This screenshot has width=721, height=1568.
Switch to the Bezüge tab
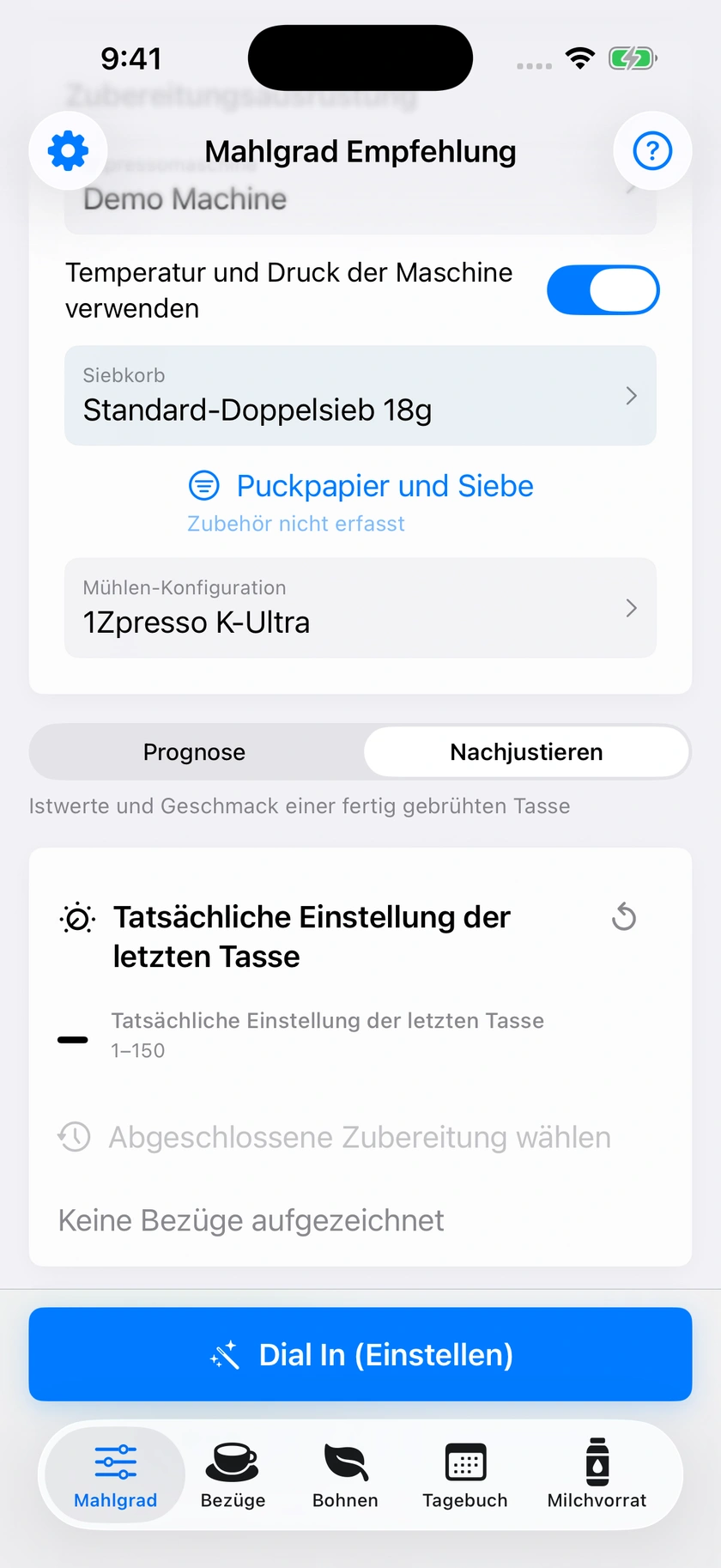coord(233,1475)
